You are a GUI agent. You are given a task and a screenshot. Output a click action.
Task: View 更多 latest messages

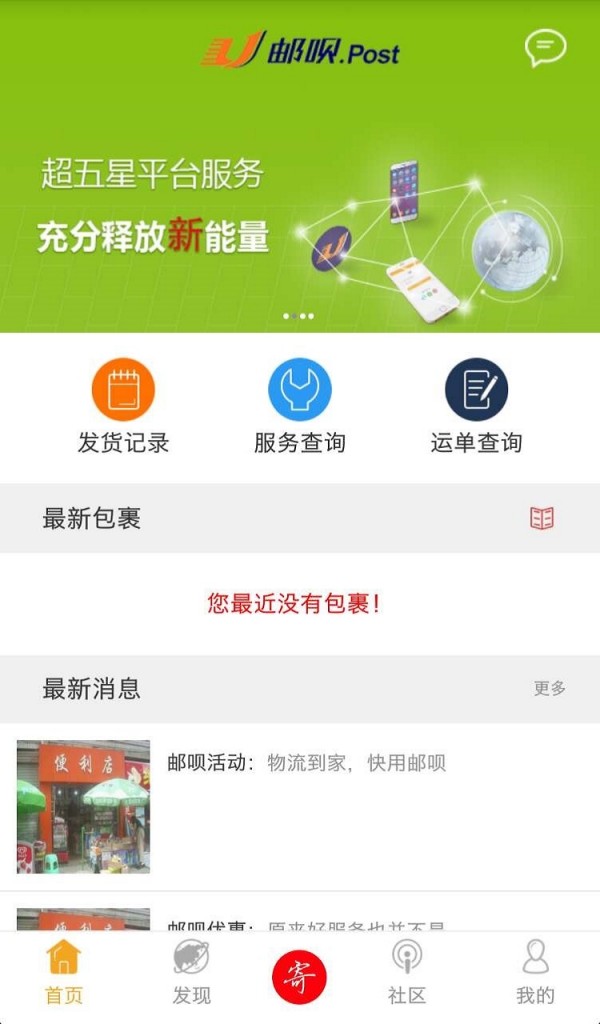(549, 688)
